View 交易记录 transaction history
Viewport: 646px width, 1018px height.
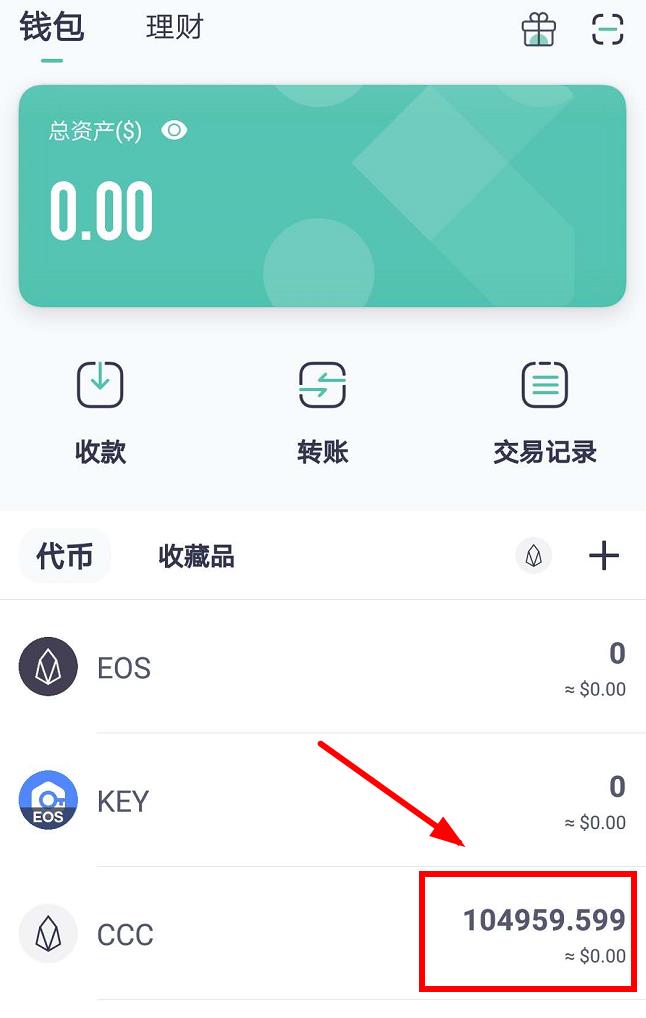pos(544,411)
